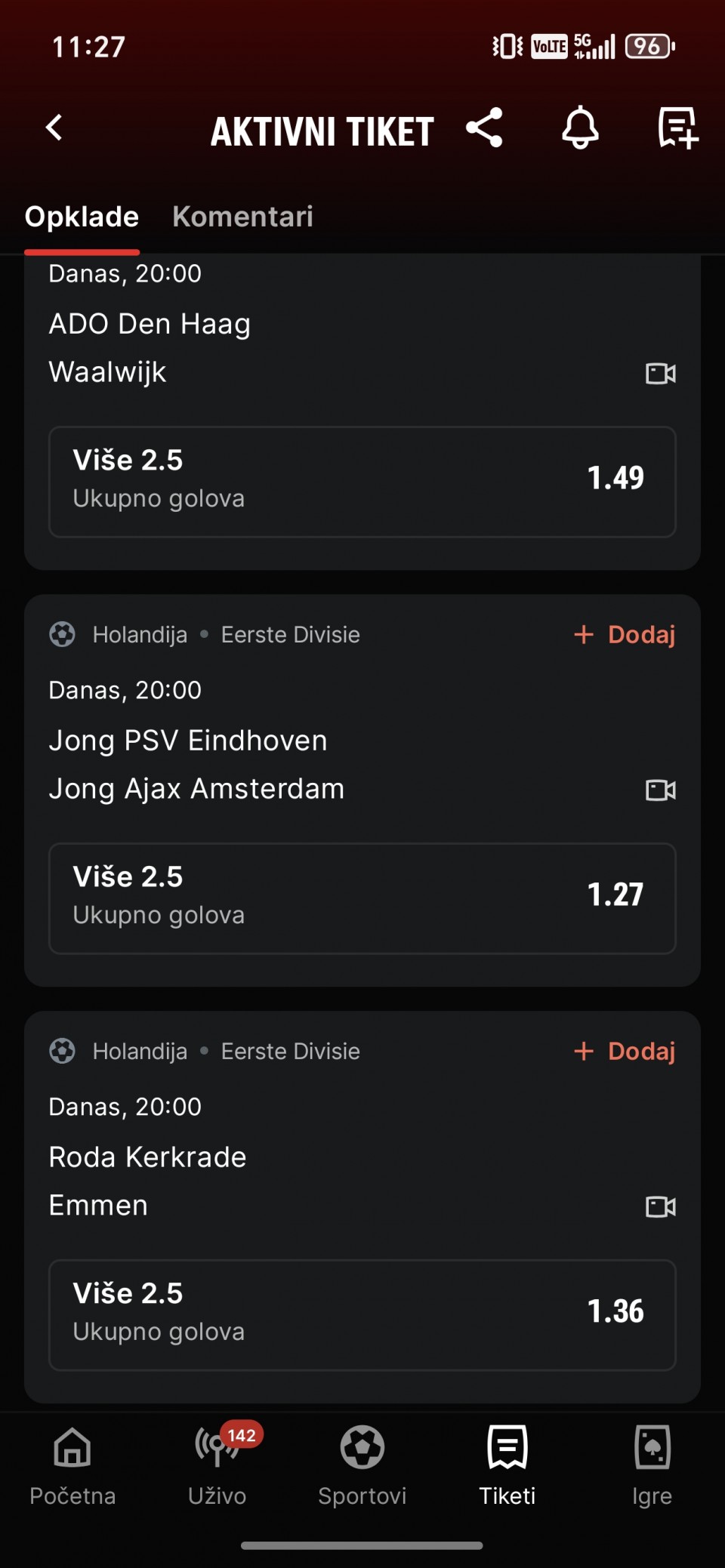Add Jong PSV Eindhoven match with Dodaj

click(625, 635)
